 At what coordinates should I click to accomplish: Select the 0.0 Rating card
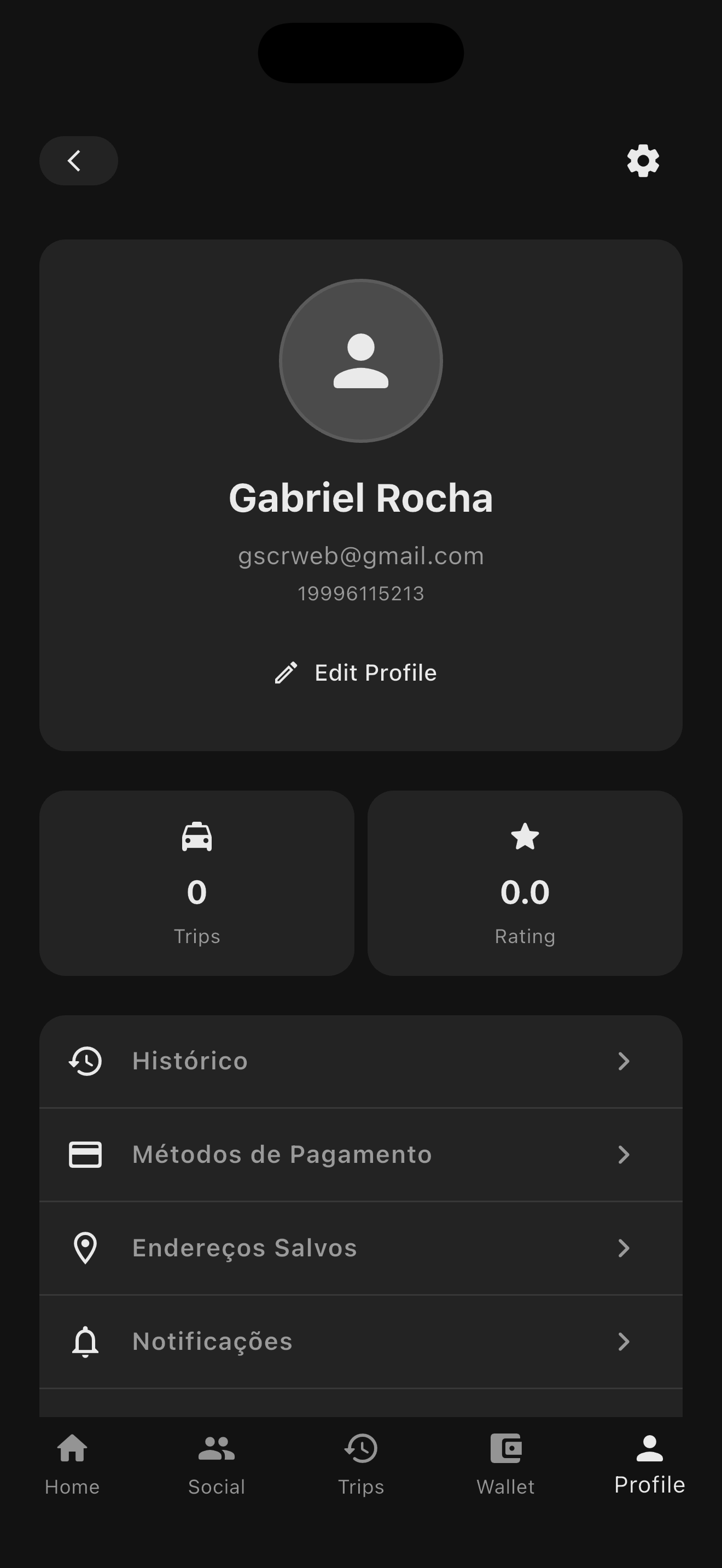525,884
